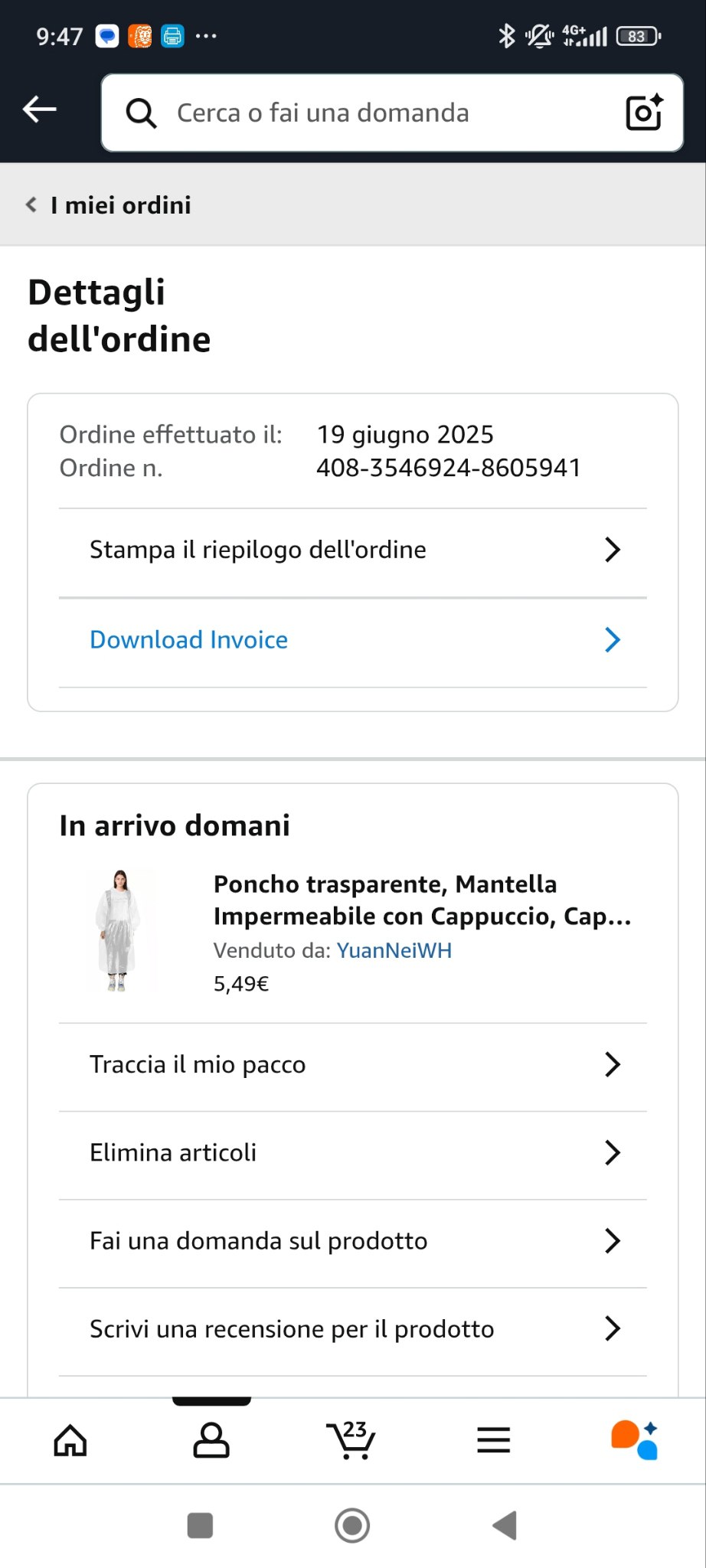Go back using the top arrow
Screen dimensions: 706x1568
[40, 109]
